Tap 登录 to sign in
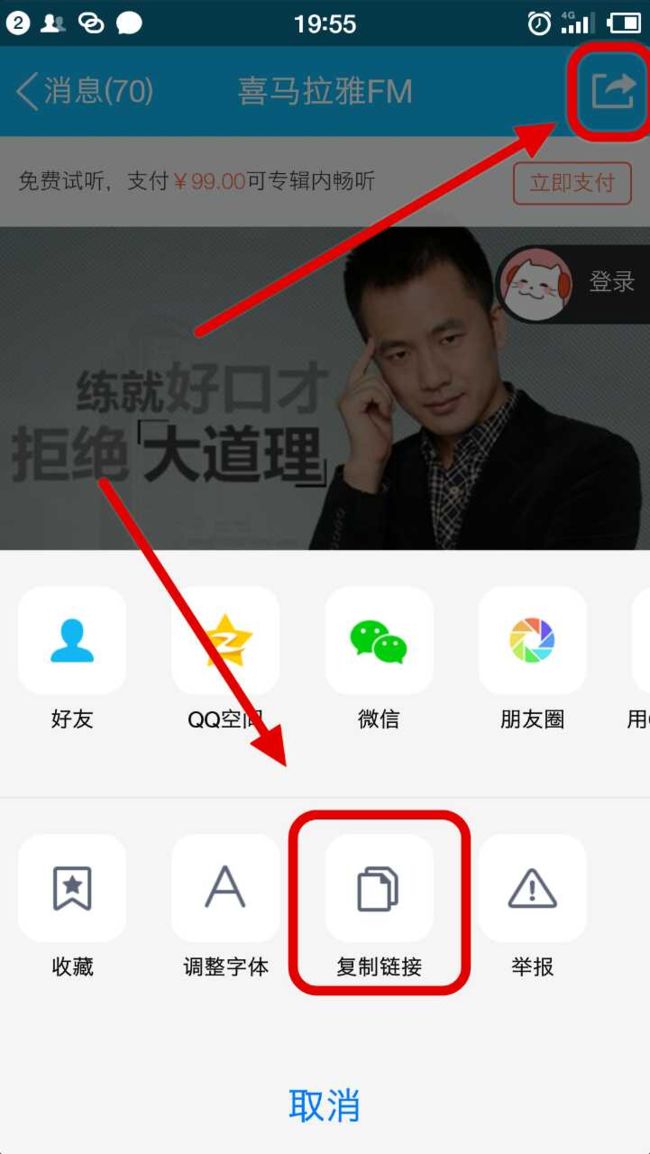 point(611,281)
